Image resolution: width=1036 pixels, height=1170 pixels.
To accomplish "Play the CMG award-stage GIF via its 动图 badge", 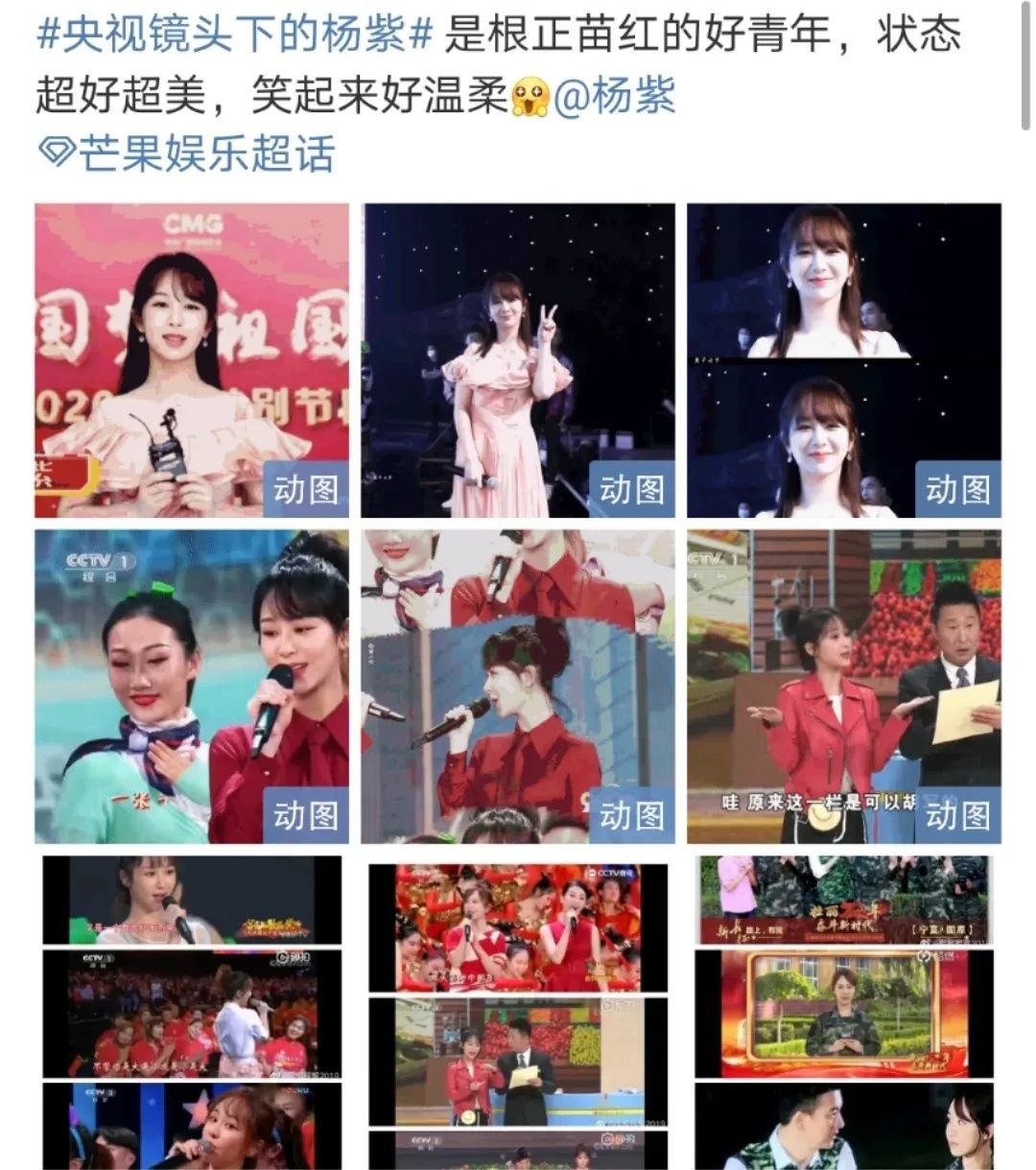I will tap(306, 489).
